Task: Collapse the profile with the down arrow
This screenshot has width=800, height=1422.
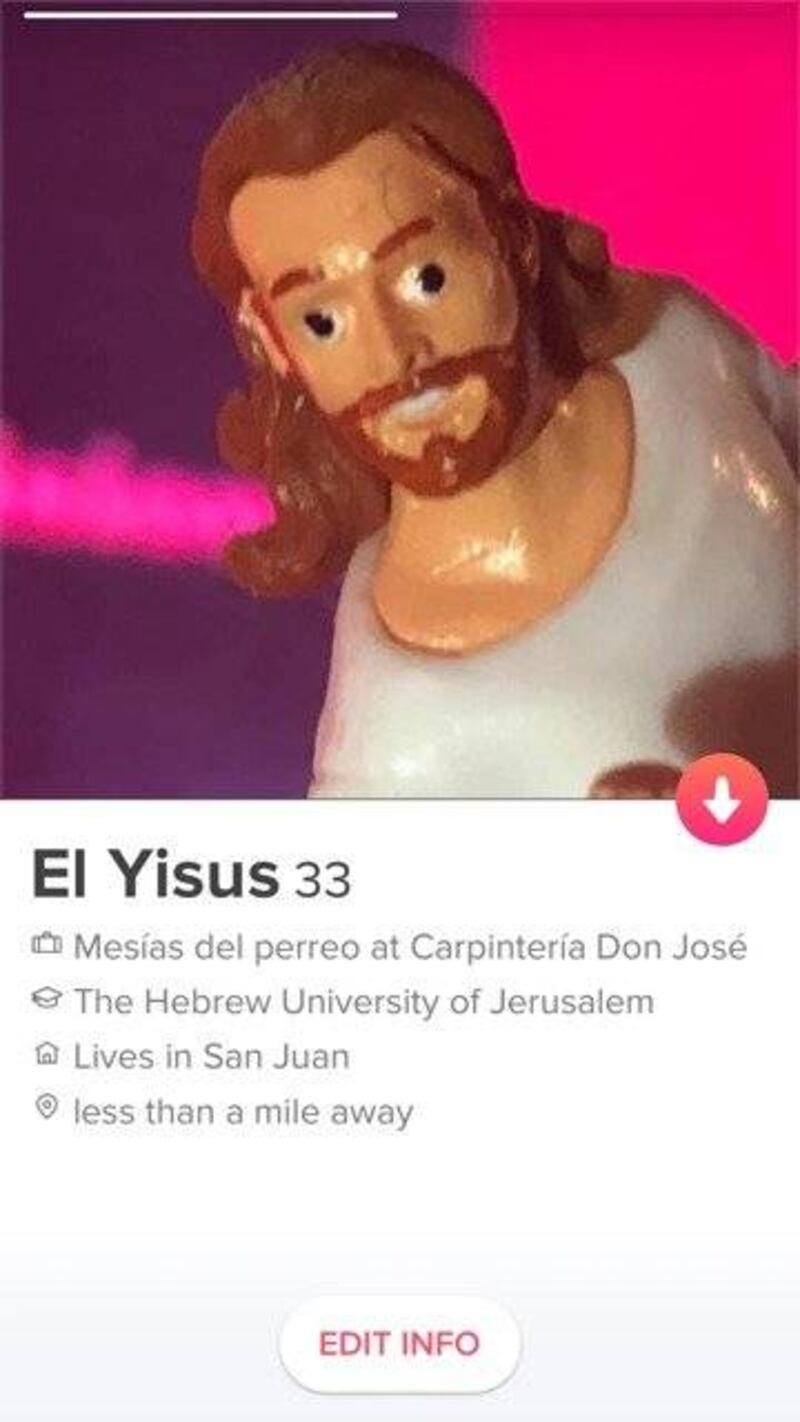Action: (721, 799)
